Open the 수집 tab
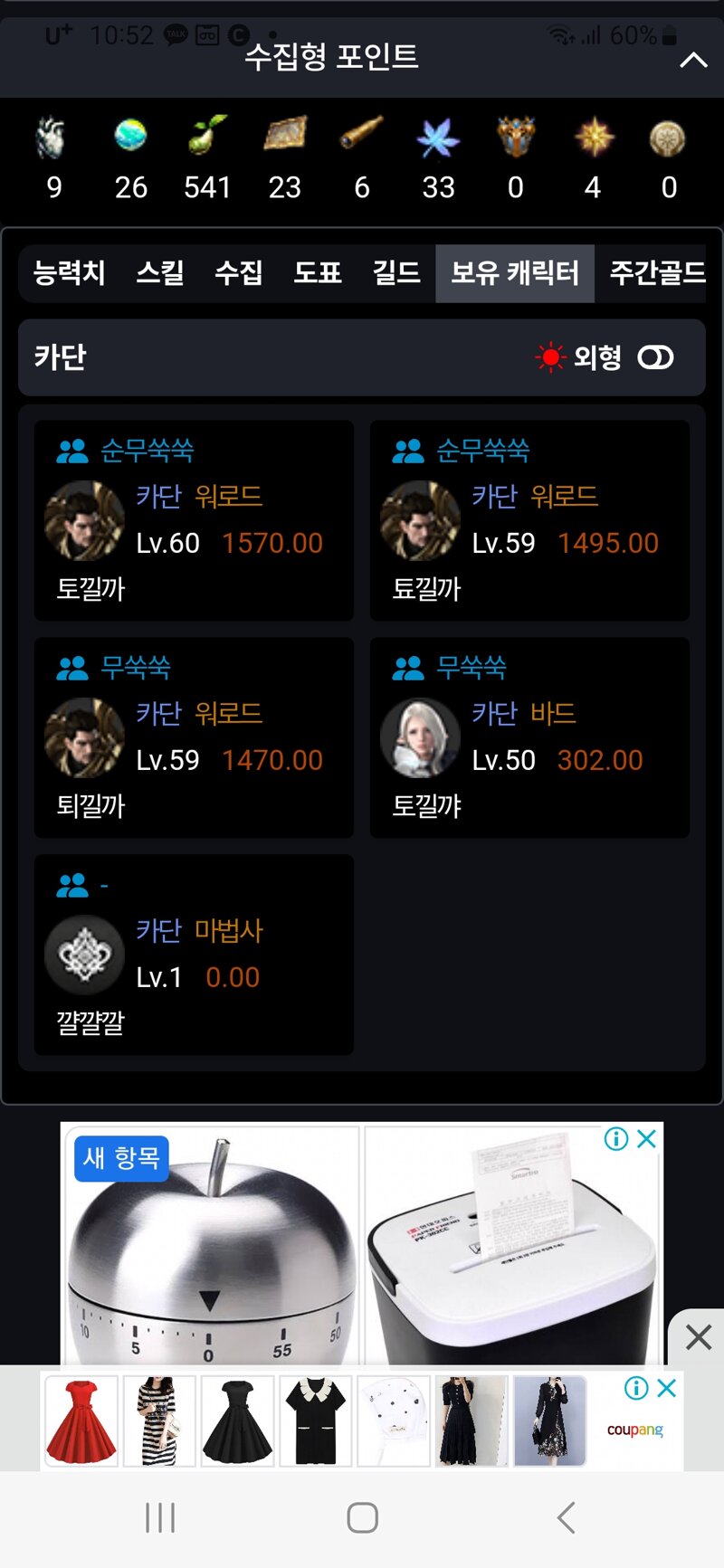 239,272
